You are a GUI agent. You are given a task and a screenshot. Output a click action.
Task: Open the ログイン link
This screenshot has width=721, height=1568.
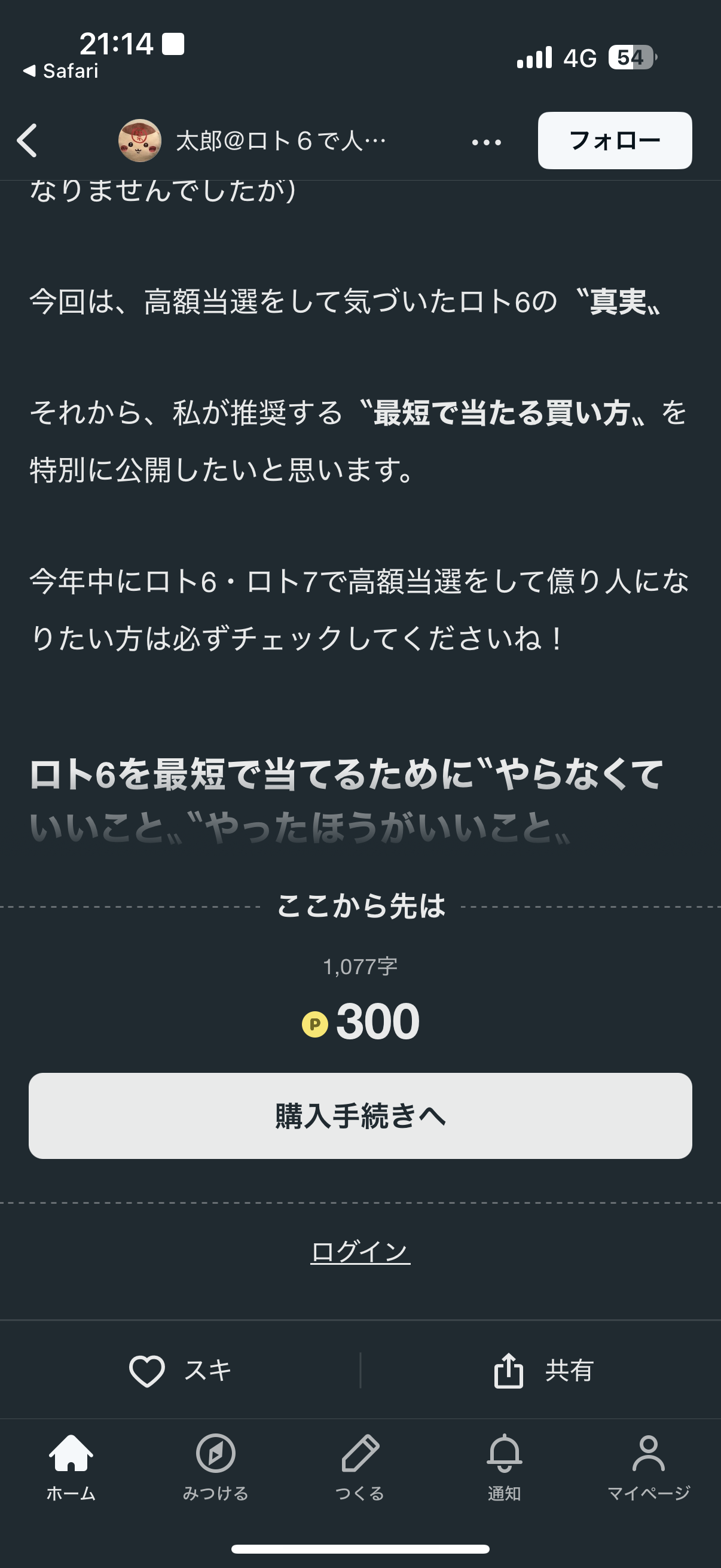click(x=360, y=1252)
